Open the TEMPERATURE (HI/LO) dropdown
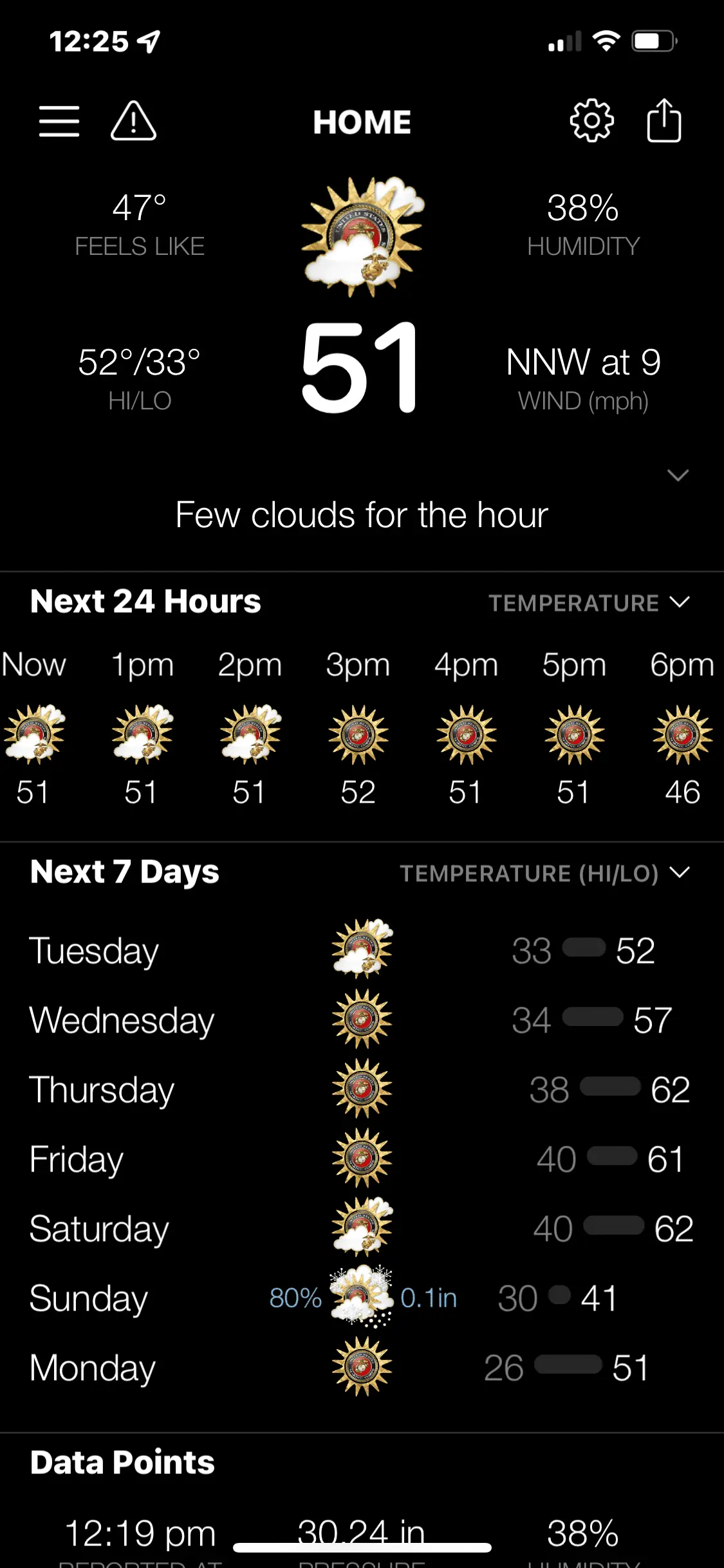 click(x=544, y=873)
